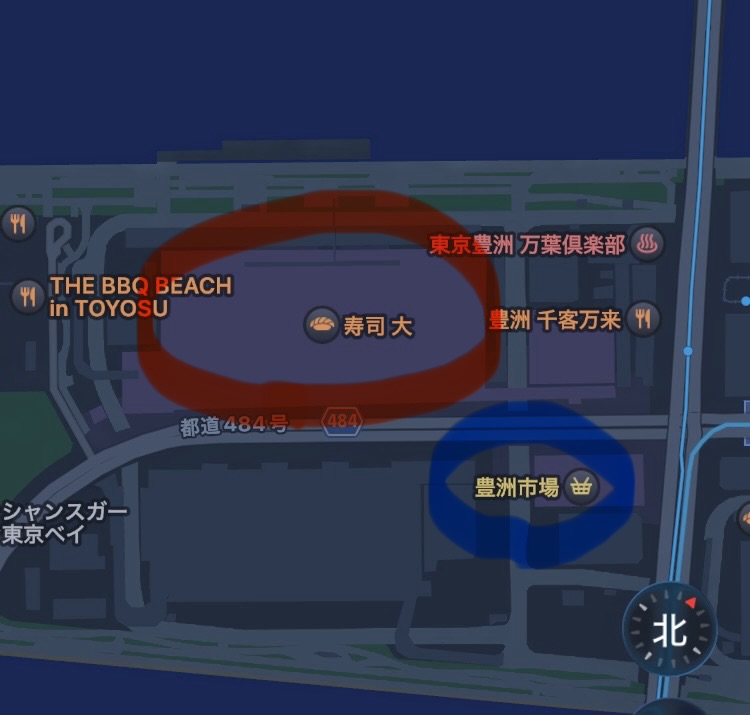Select the 豊洲市場 market marker
Image resolution: width=750 pixels, height=715 pixels.
point(581,488)
